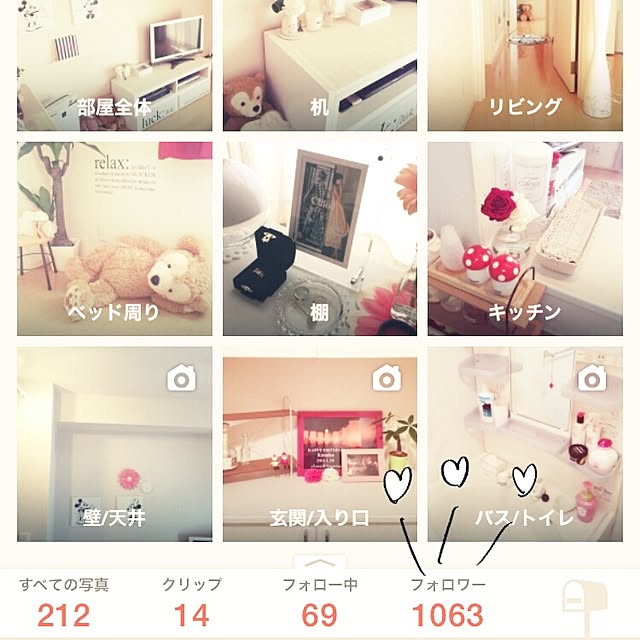Open the バス/トイレ photo category
This screenshot has width=640, height=640.
[x=524, y=444]
